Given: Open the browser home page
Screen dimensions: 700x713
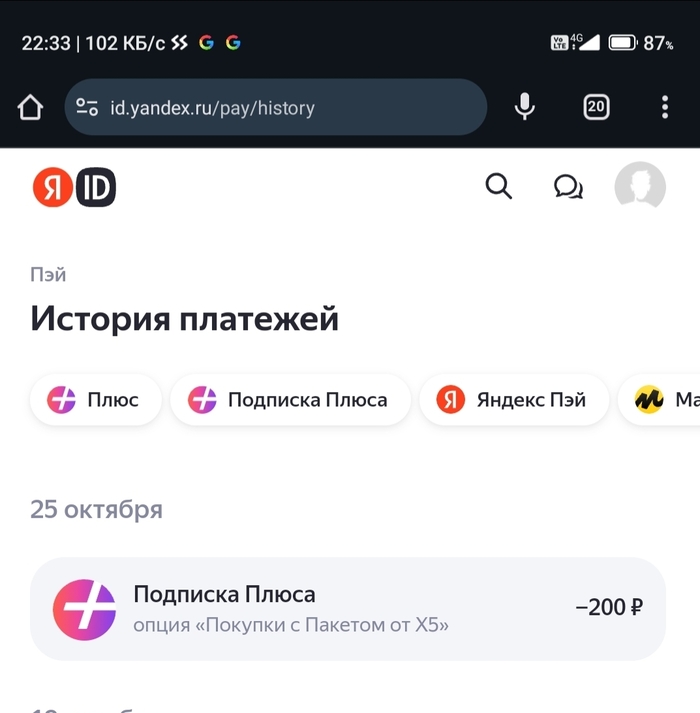Looking at the screenshot, I should tap(30, 107).
